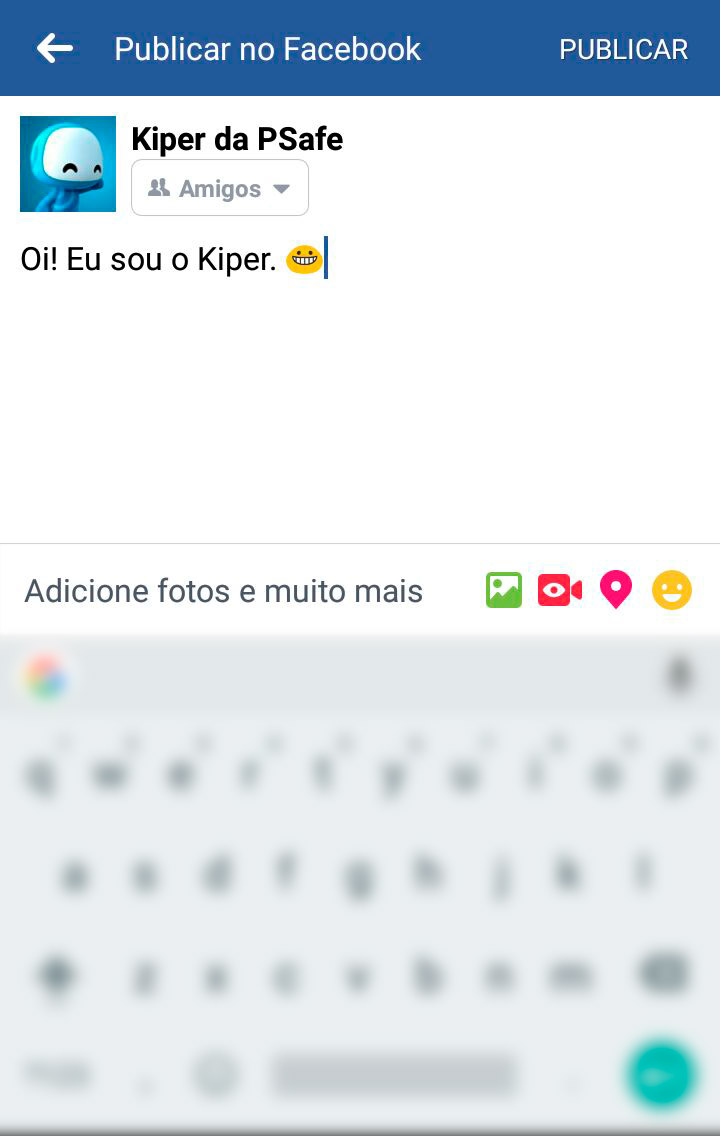This screenshot has height=1136, width=720.
Task: Go back using the arrow icon
Action: (55, 48)
